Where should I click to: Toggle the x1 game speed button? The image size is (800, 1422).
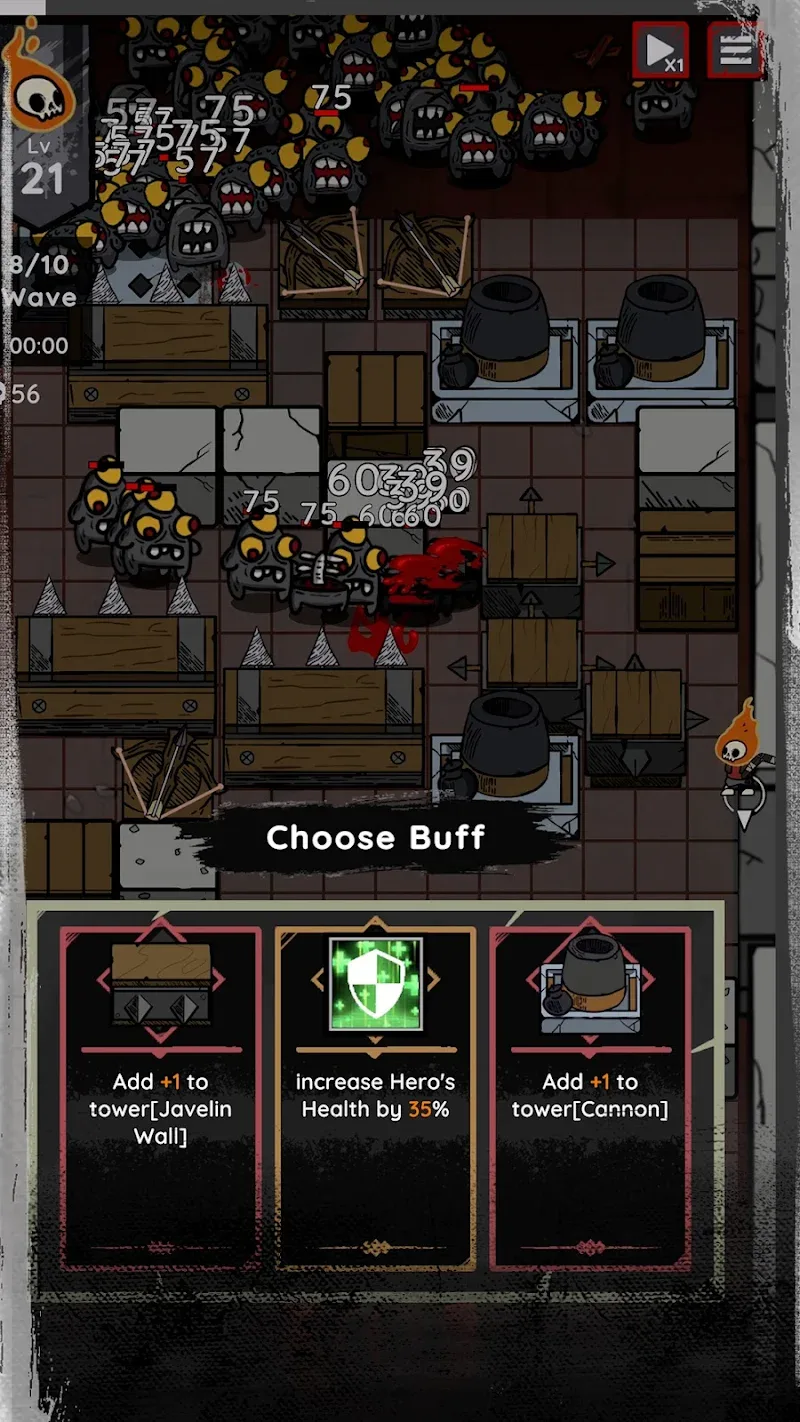[x=660, y=50]
